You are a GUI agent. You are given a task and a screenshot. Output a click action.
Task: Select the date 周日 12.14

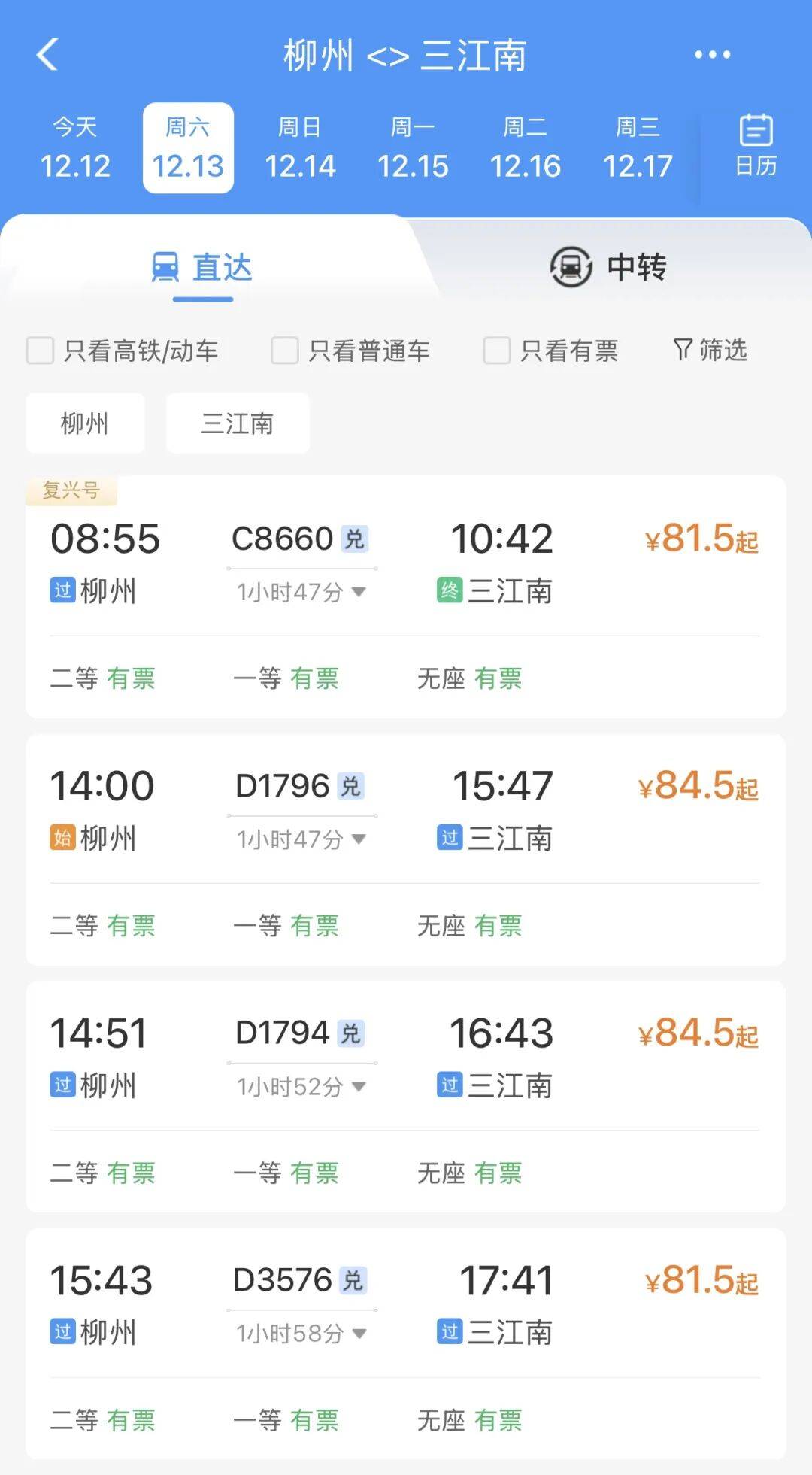tap(300, 148)
